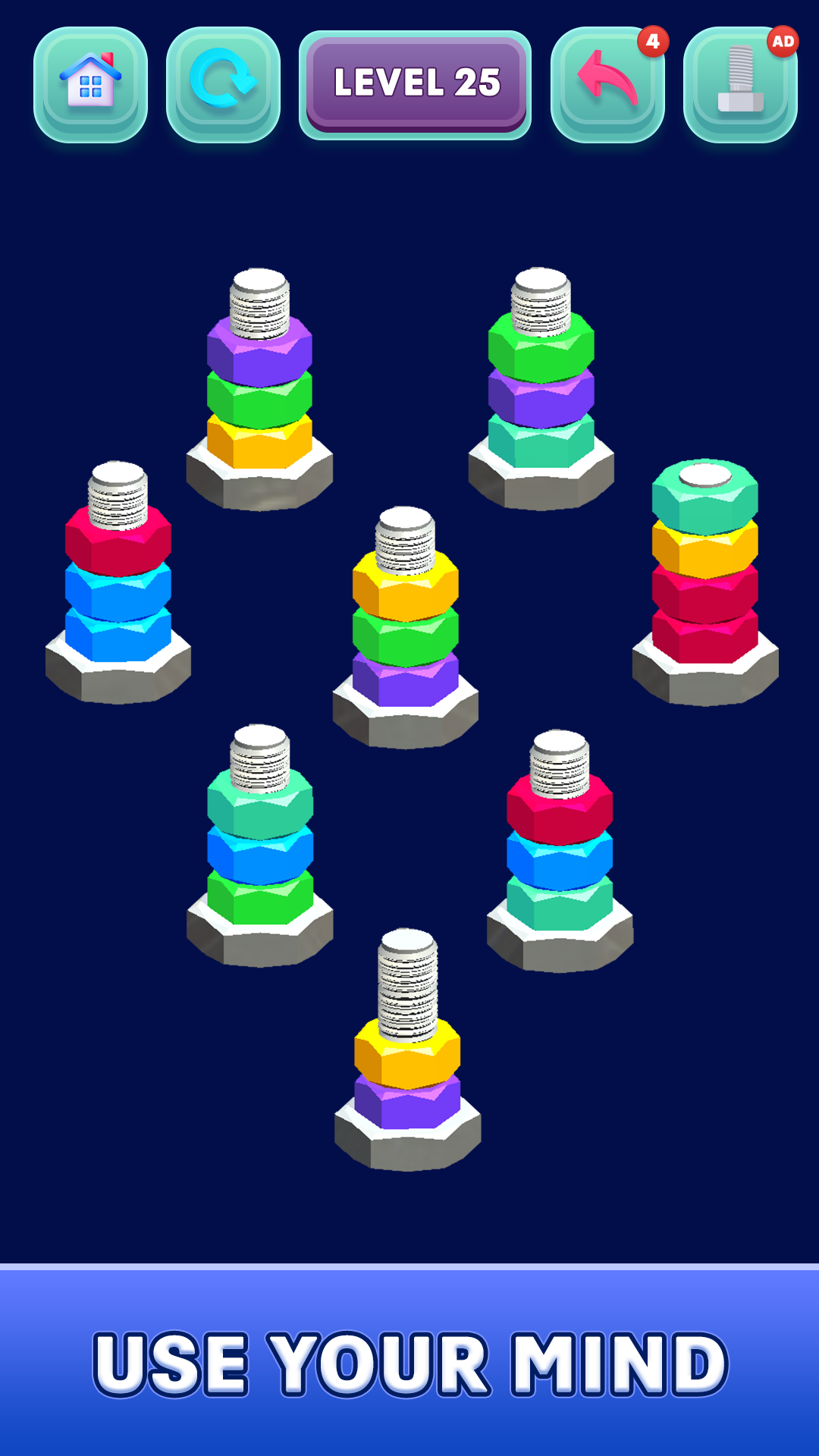Select bolt with green, purple, teal nuts
The width and height of the screenshot is (819, 1456).
[x=541, y=387]
